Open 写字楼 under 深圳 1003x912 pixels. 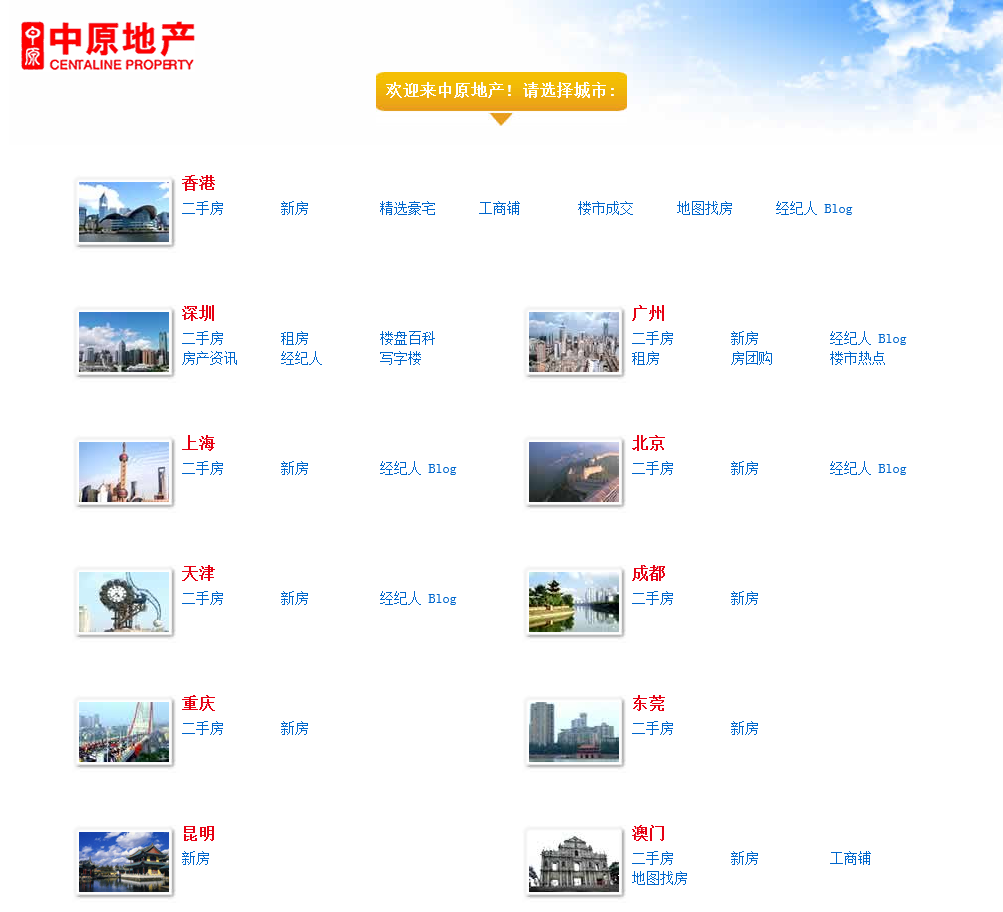click(x=400, y=359)
